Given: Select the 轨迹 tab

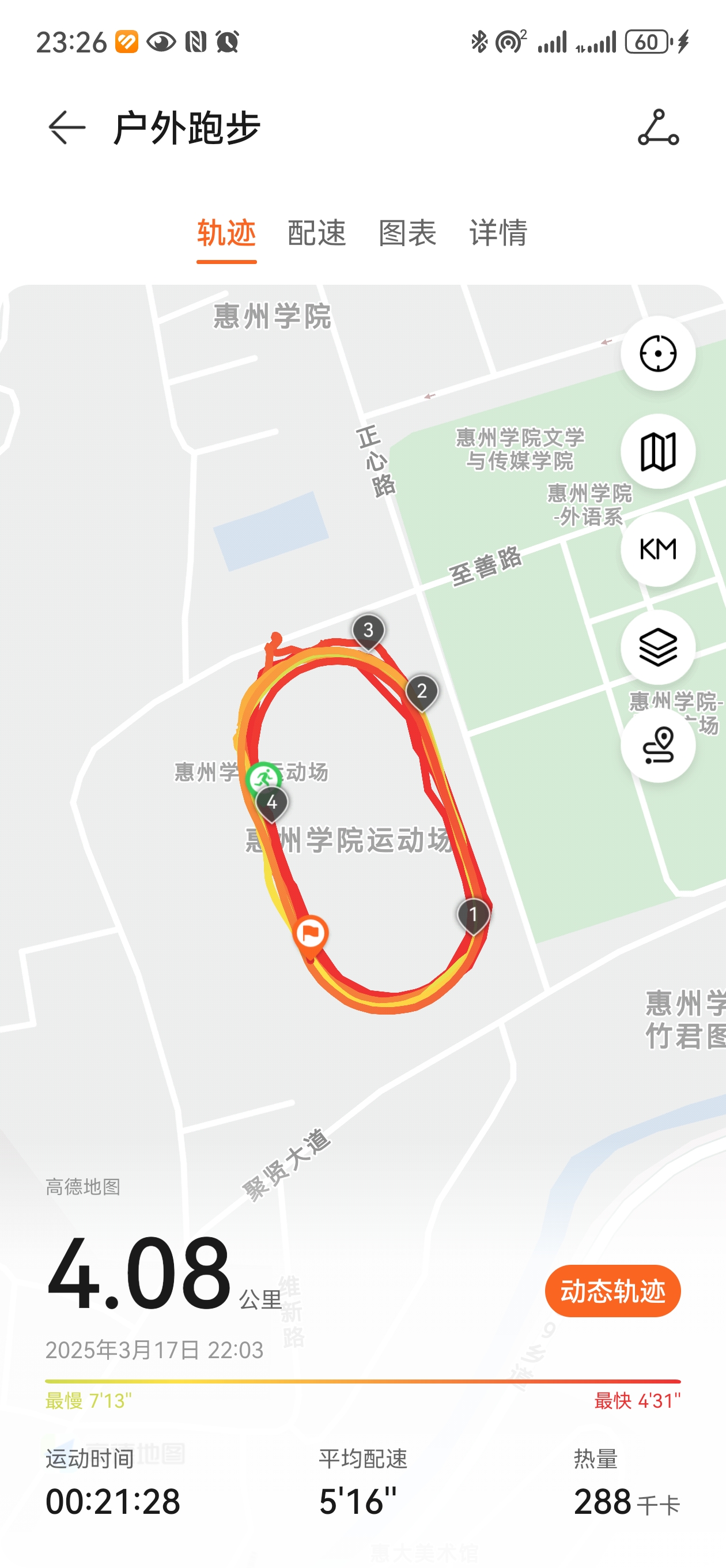Looking at the screenshot, I should (x=226, y=233).
